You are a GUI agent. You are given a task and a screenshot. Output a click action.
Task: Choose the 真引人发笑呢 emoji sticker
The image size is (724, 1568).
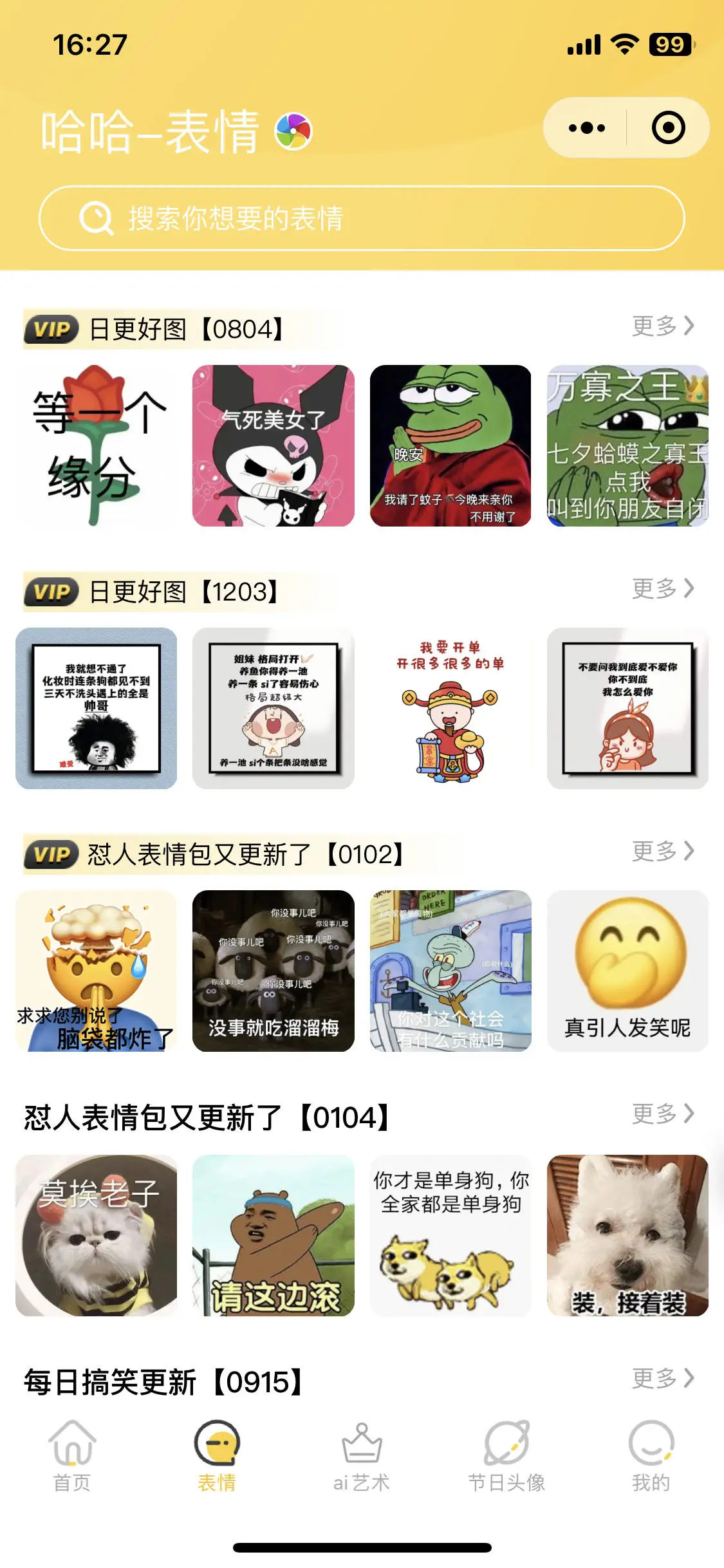coord(627,971)
